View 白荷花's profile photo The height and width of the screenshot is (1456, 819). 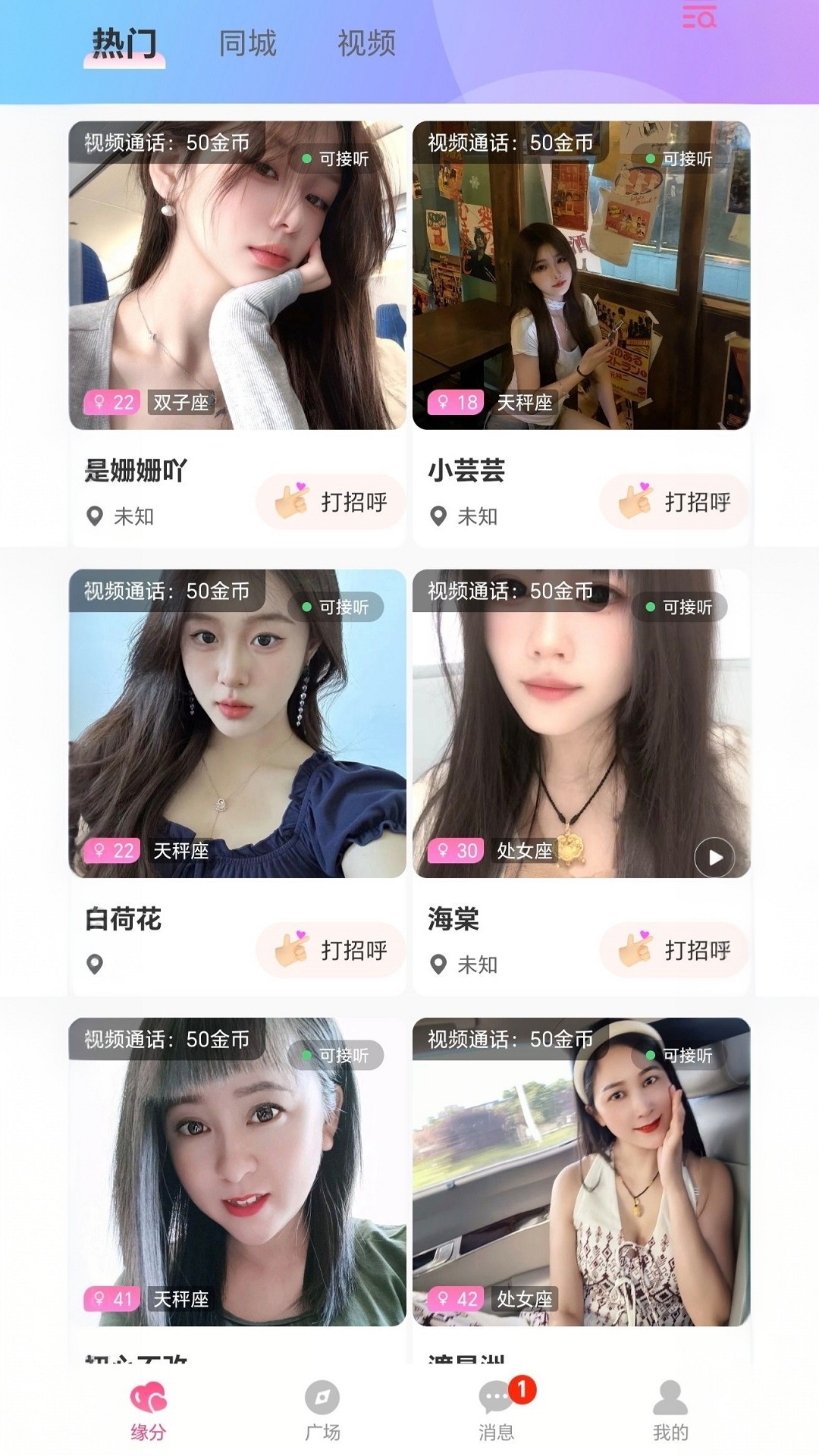tap(237, 723)
